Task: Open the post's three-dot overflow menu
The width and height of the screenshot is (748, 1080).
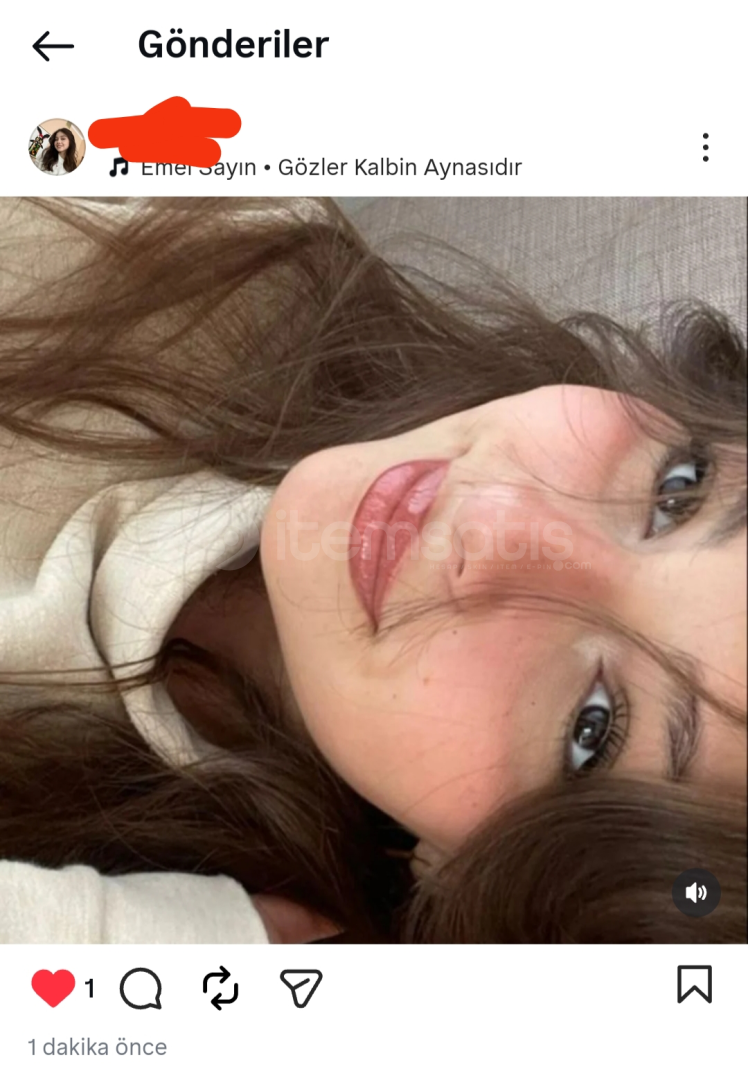Action: coord(705,147)
